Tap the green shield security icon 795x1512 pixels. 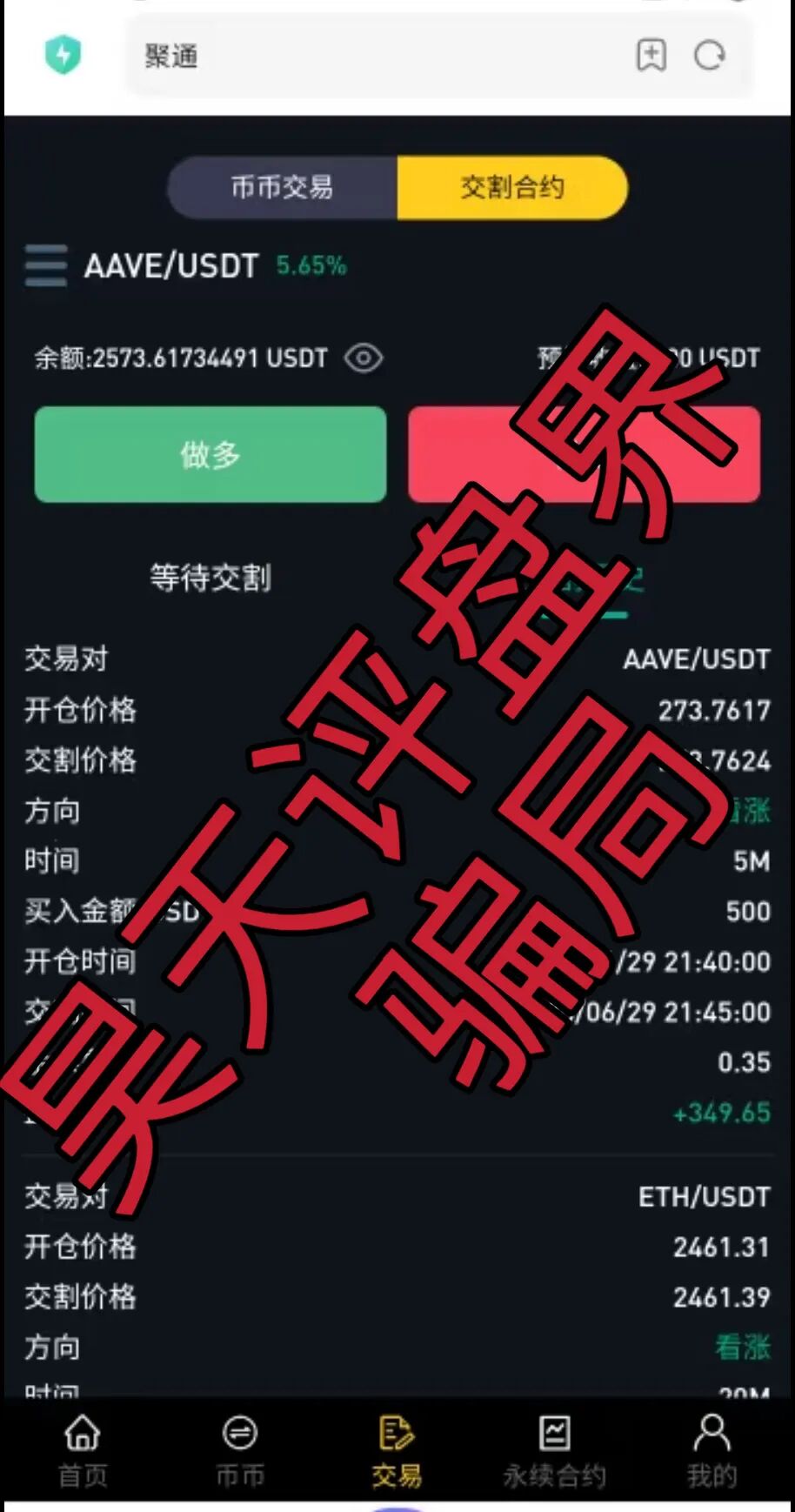click(x=63, y=54)
